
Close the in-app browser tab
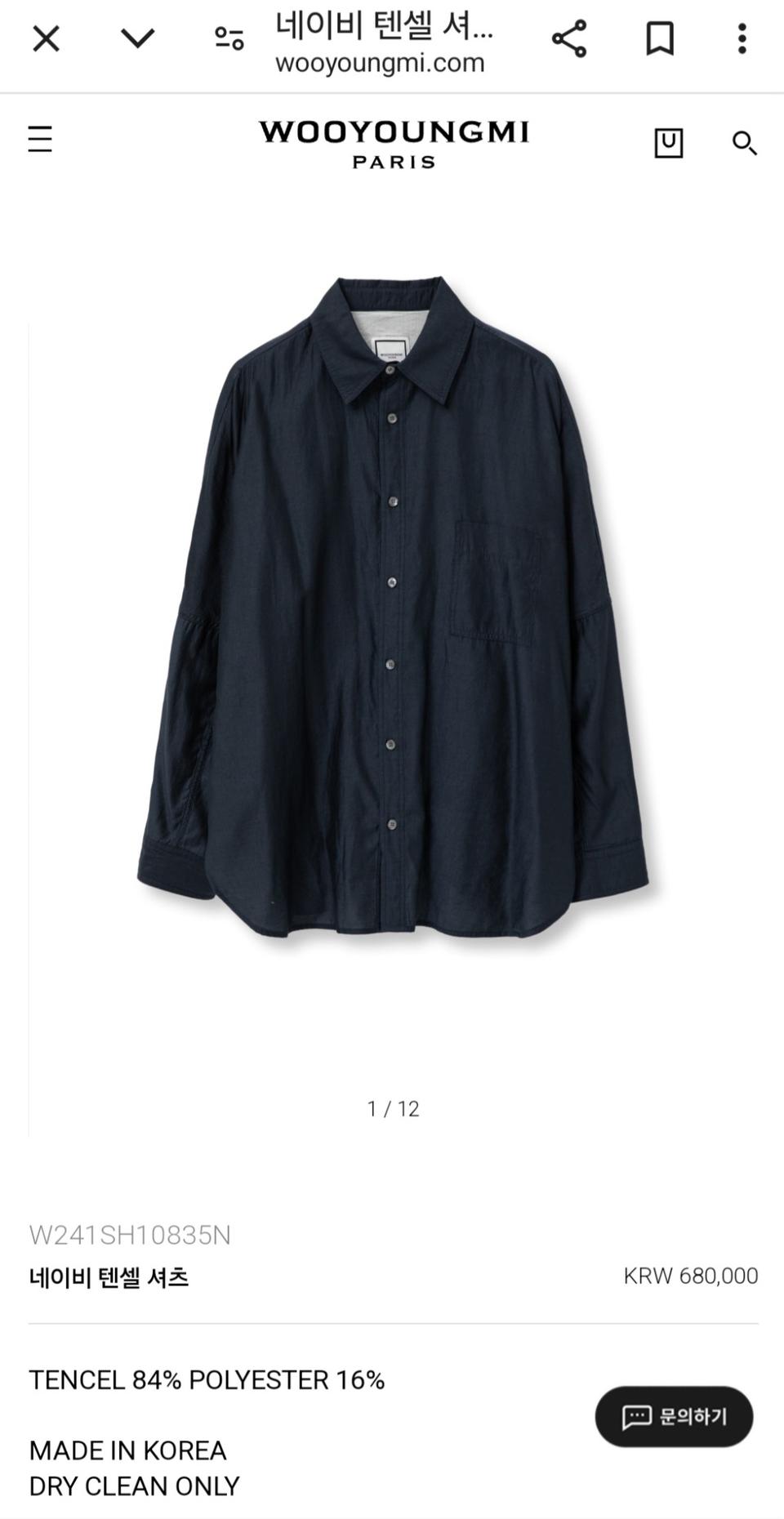pyautogui.click(x=46, y=38)
